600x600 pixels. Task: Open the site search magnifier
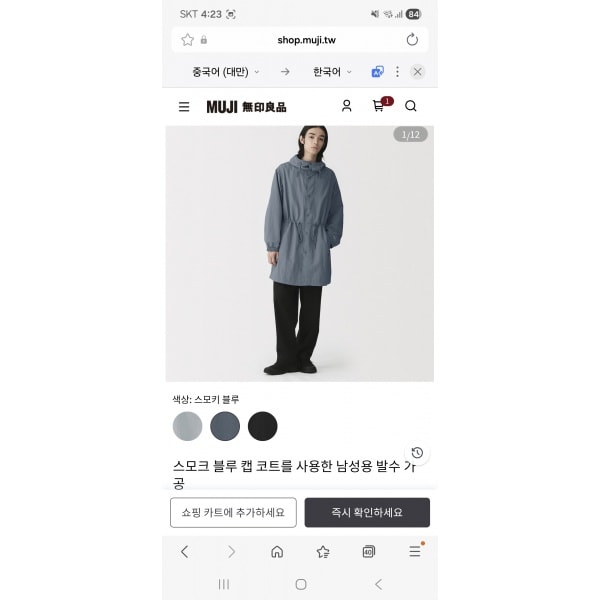click(411, 106)
